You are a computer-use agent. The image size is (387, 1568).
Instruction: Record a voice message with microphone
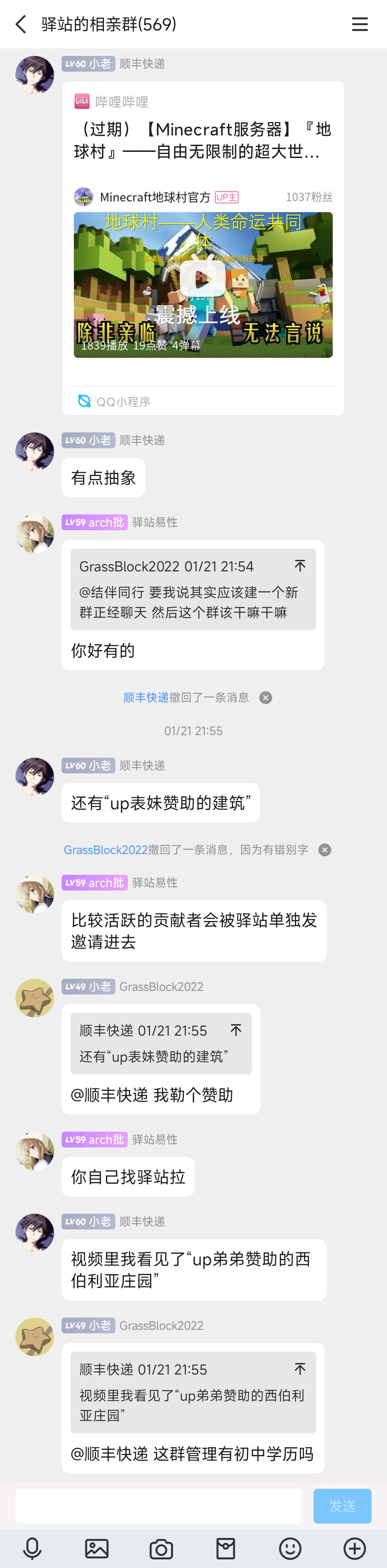(x=32, y=1548)
